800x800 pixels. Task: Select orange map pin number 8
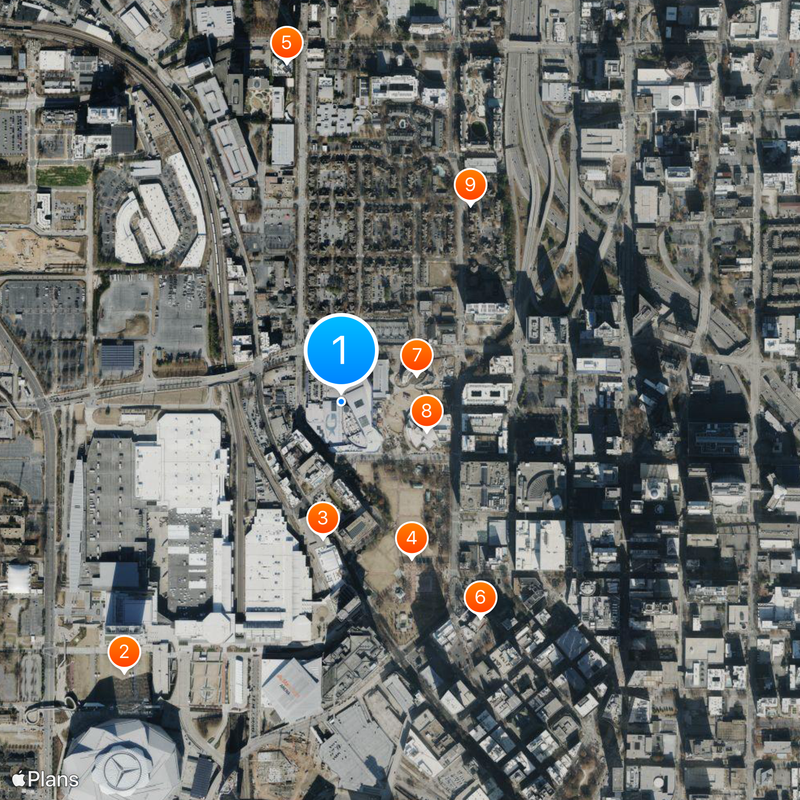pos(427,409)
